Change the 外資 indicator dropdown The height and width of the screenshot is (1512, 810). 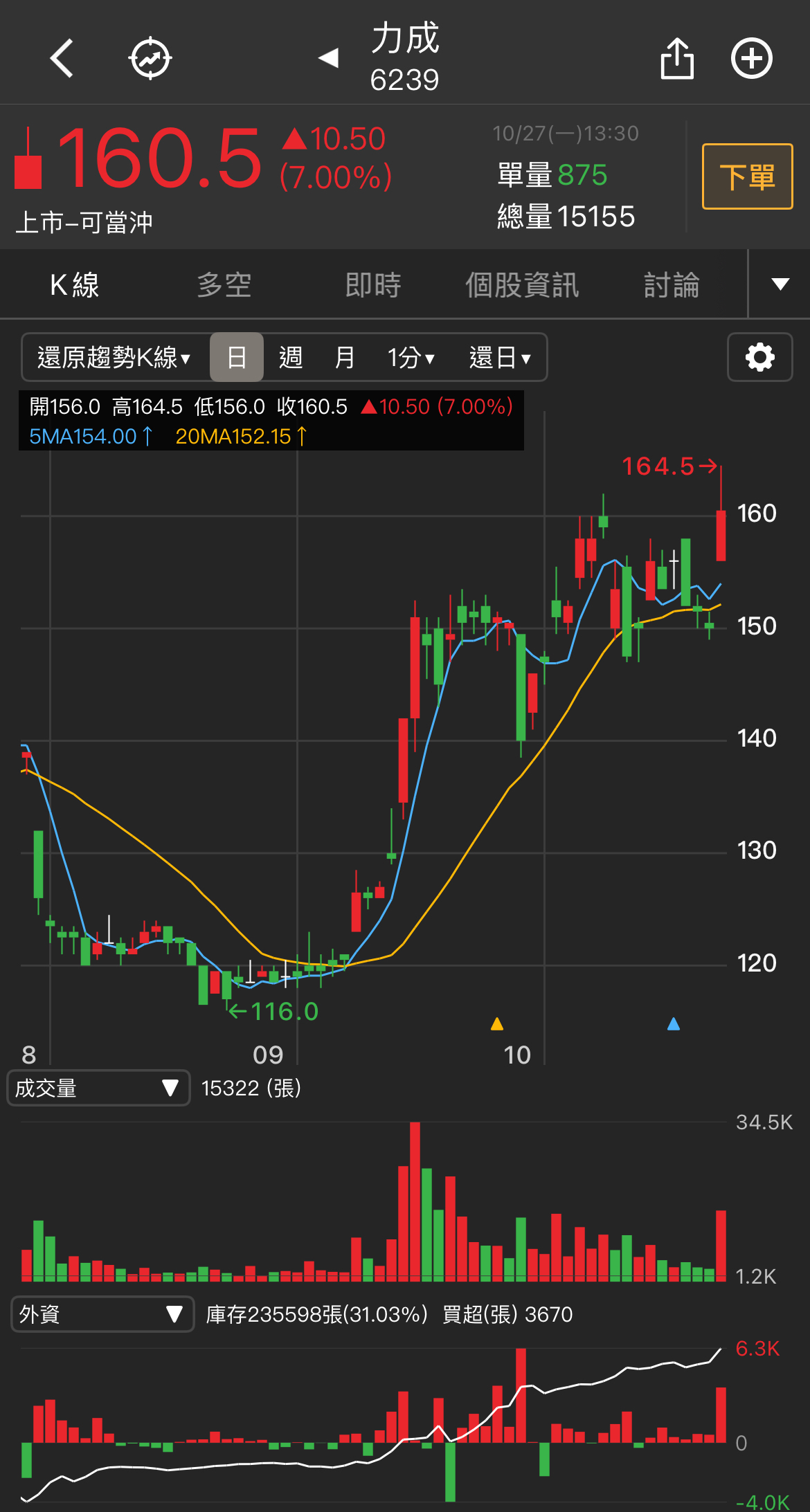point(102,1314)
